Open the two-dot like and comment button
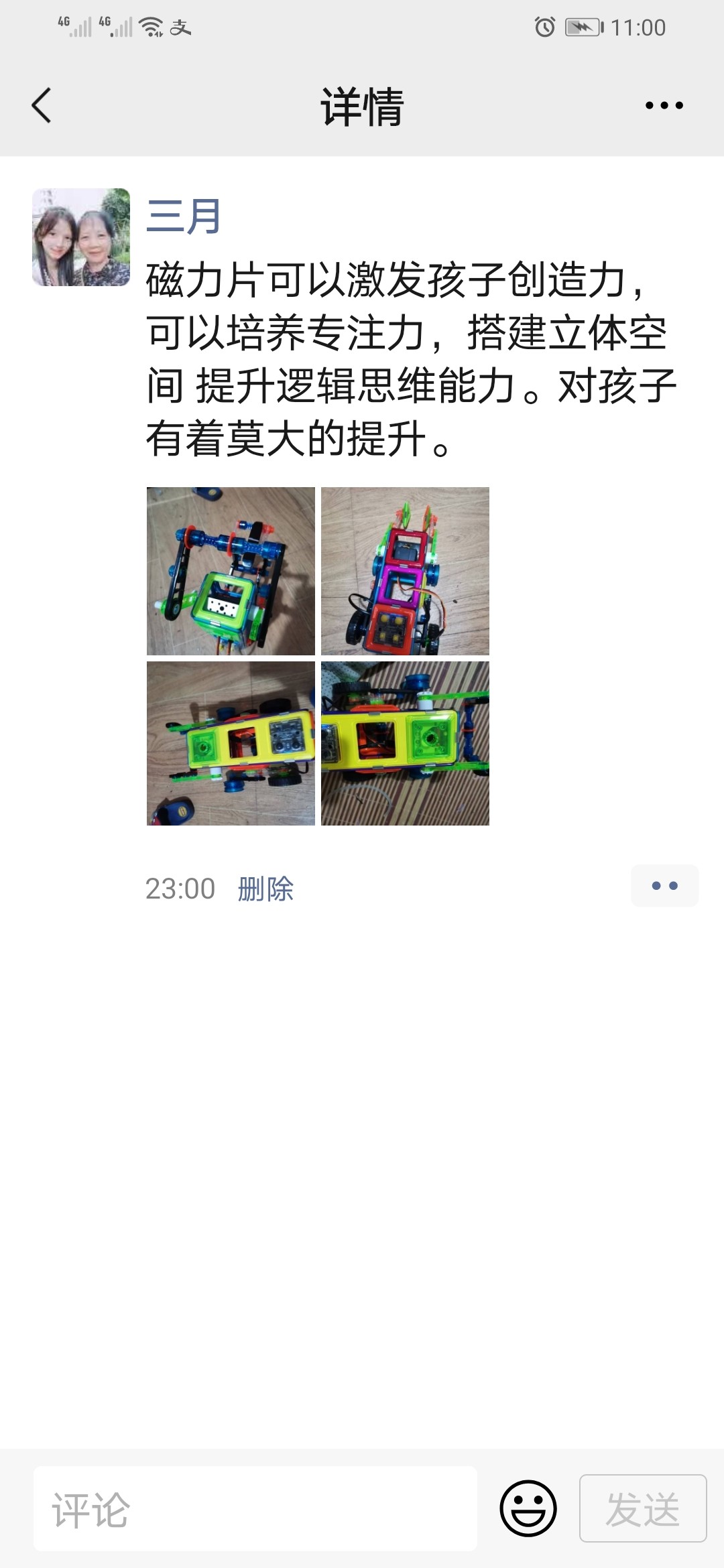This screenshot has height=1568, width=724. pos(664,886)
